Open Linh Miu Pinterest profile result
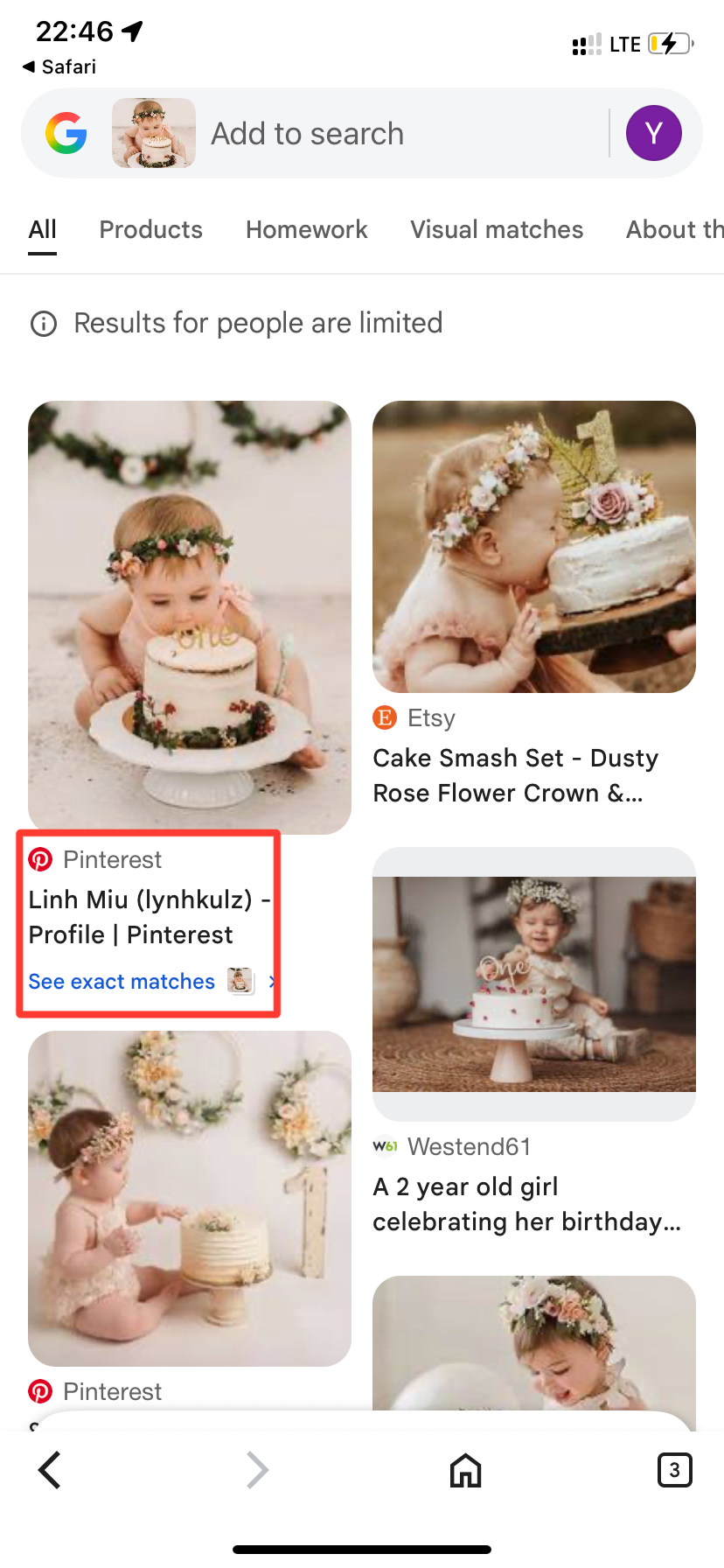Image resolution: width=724 pixels, height=1568 pixels. [x=149, y=917]
